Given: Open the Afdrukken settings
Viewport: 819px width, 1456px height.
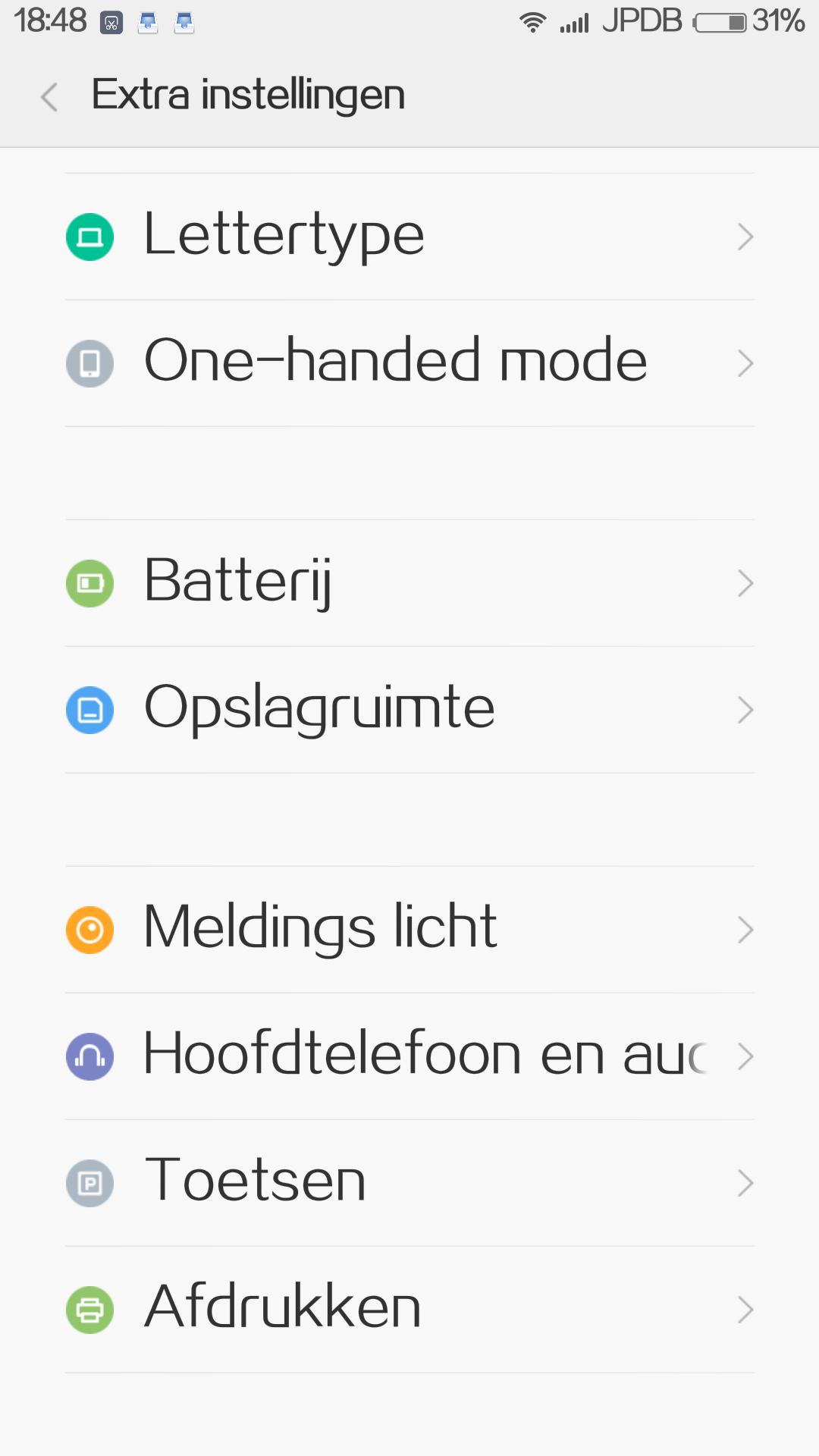Looking at the screenshot, I should [409, 1310].
